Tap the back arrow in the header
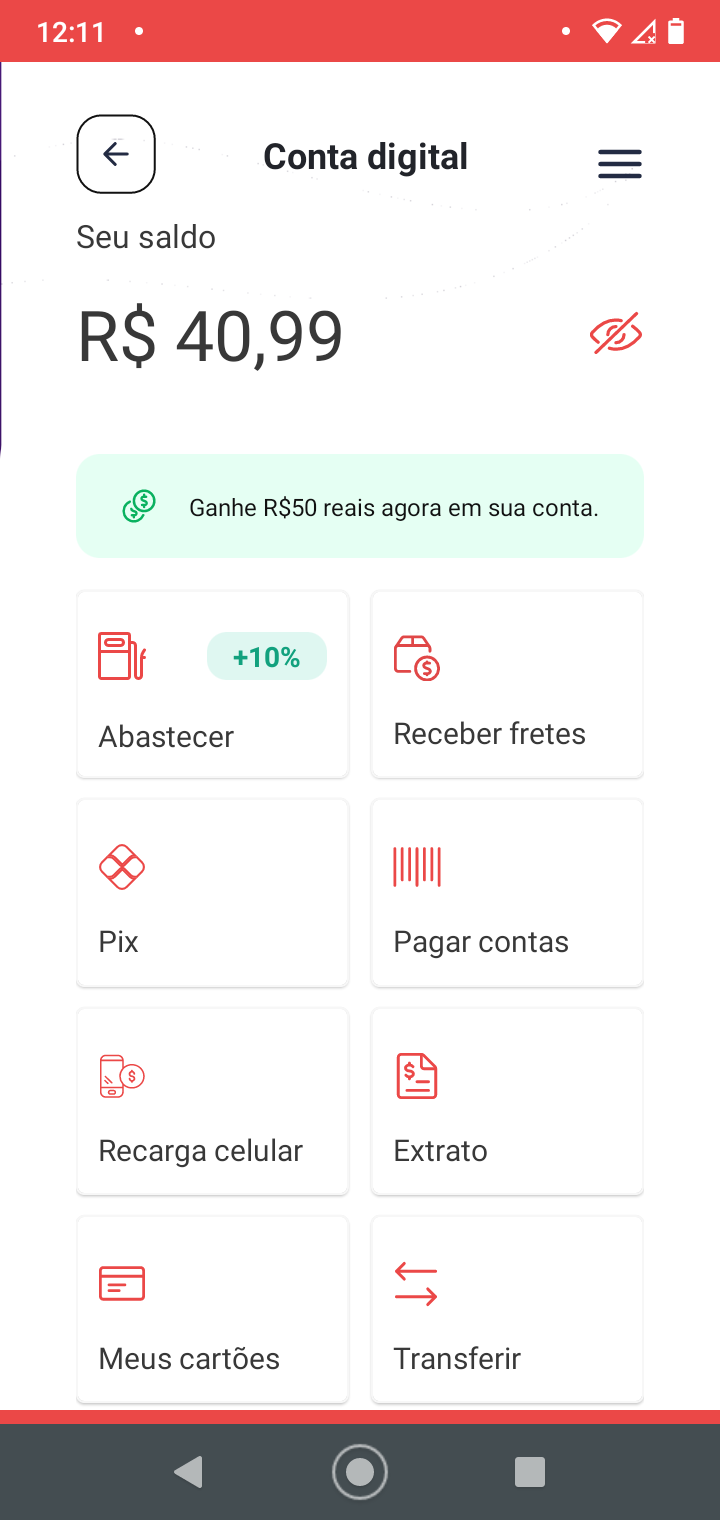The image size is (720, 1520). tap(116, 154)
